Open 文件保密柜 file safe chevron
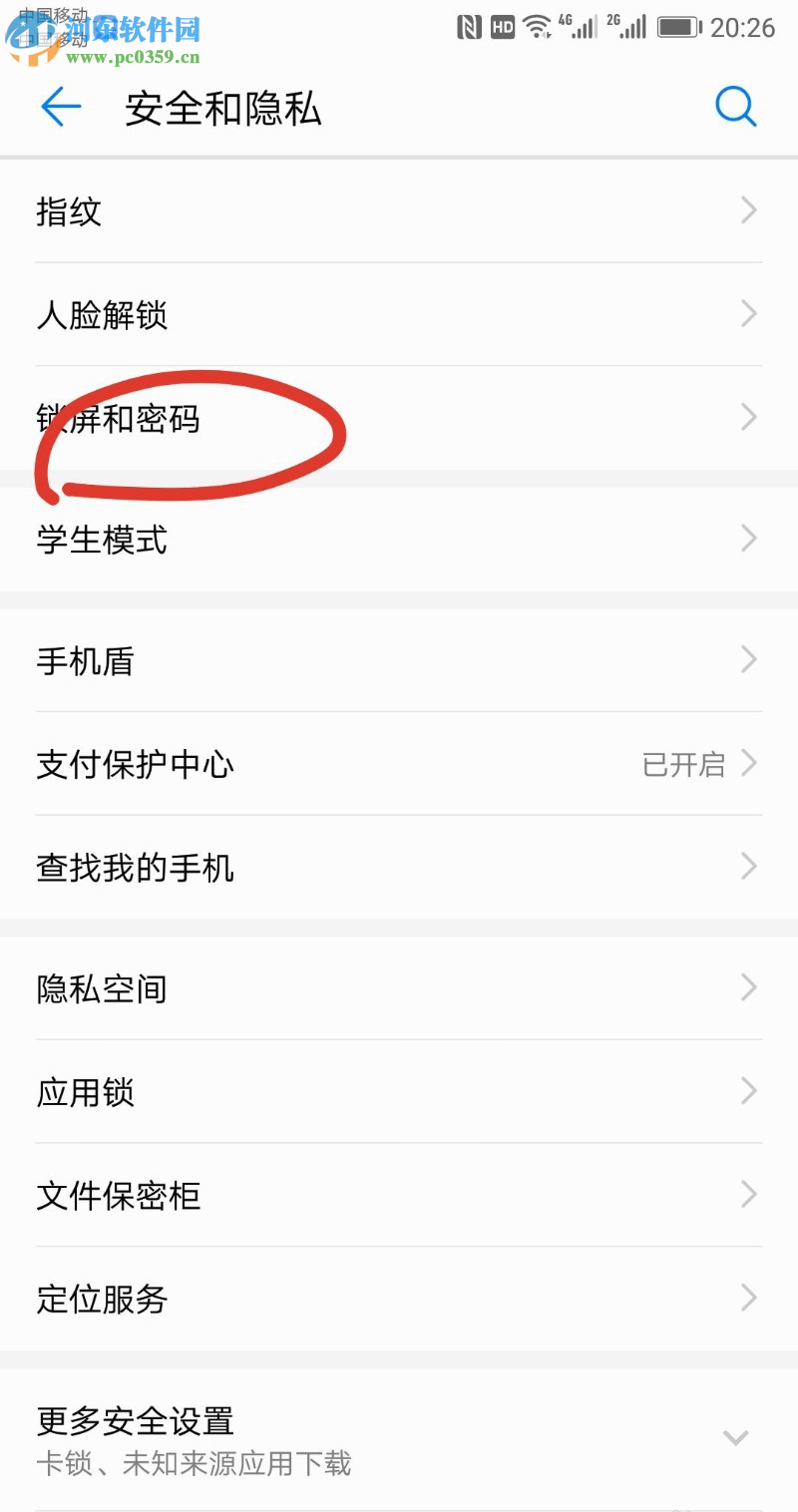Viewport: 798px width, 1512px height. 748,1195
